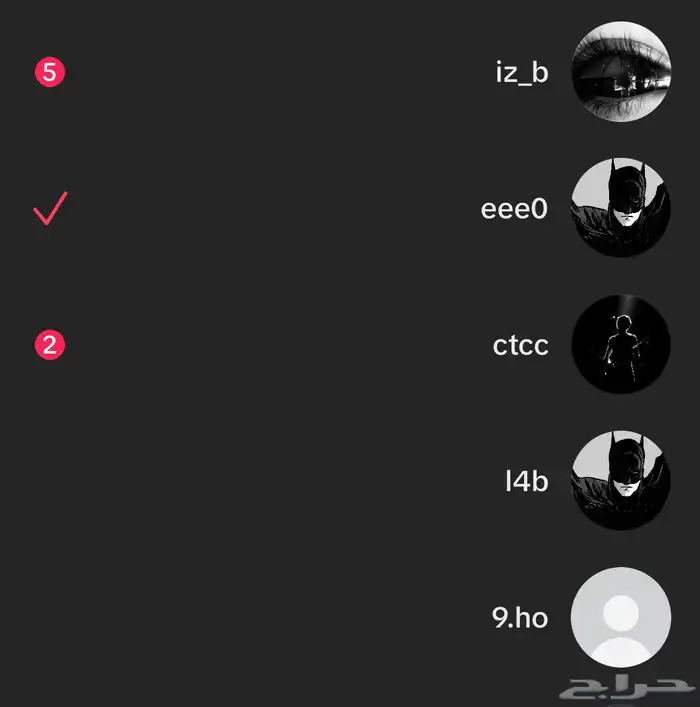700x707 pixels.
Task: Switch to the ctcc account
Action: pos(350,345)
